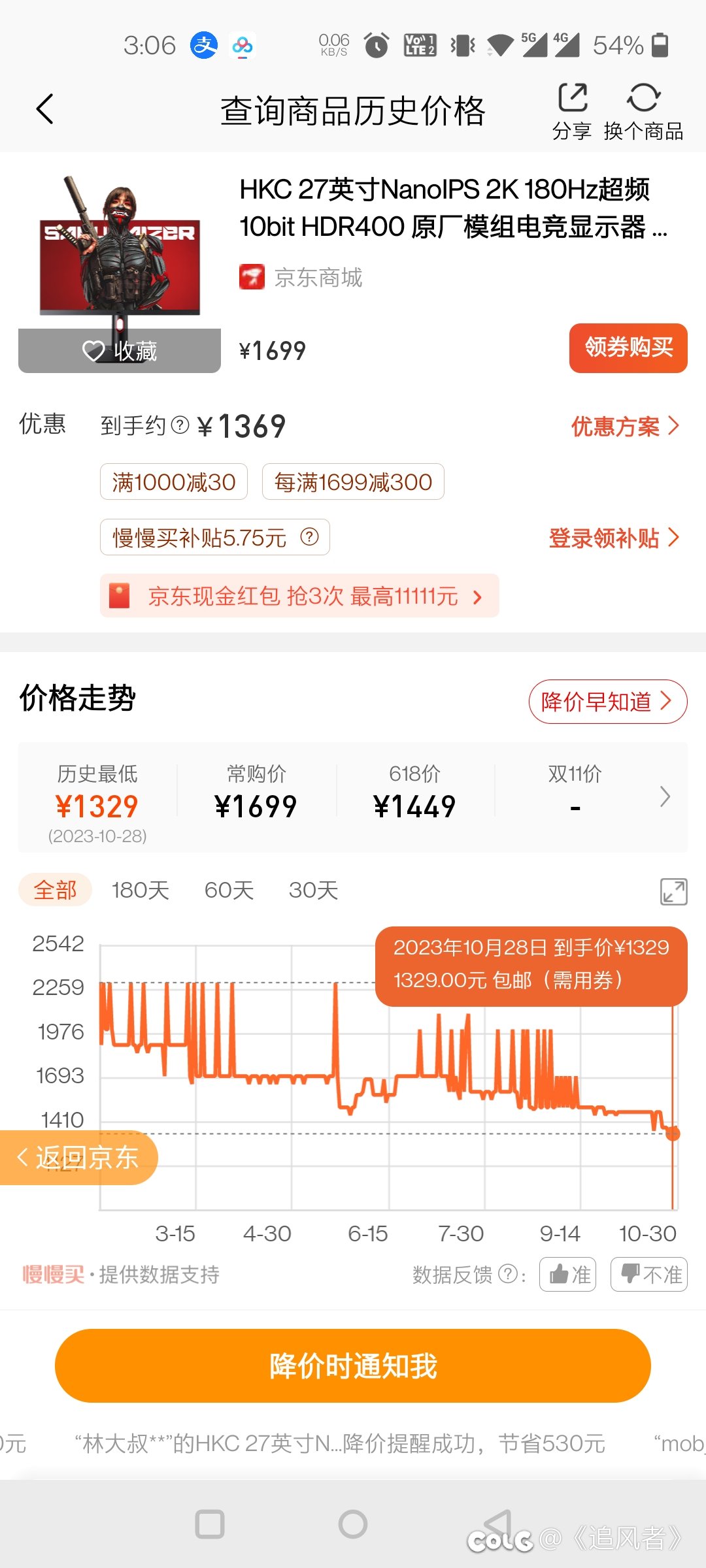Tap the 领券购买 button

[628, 348]
